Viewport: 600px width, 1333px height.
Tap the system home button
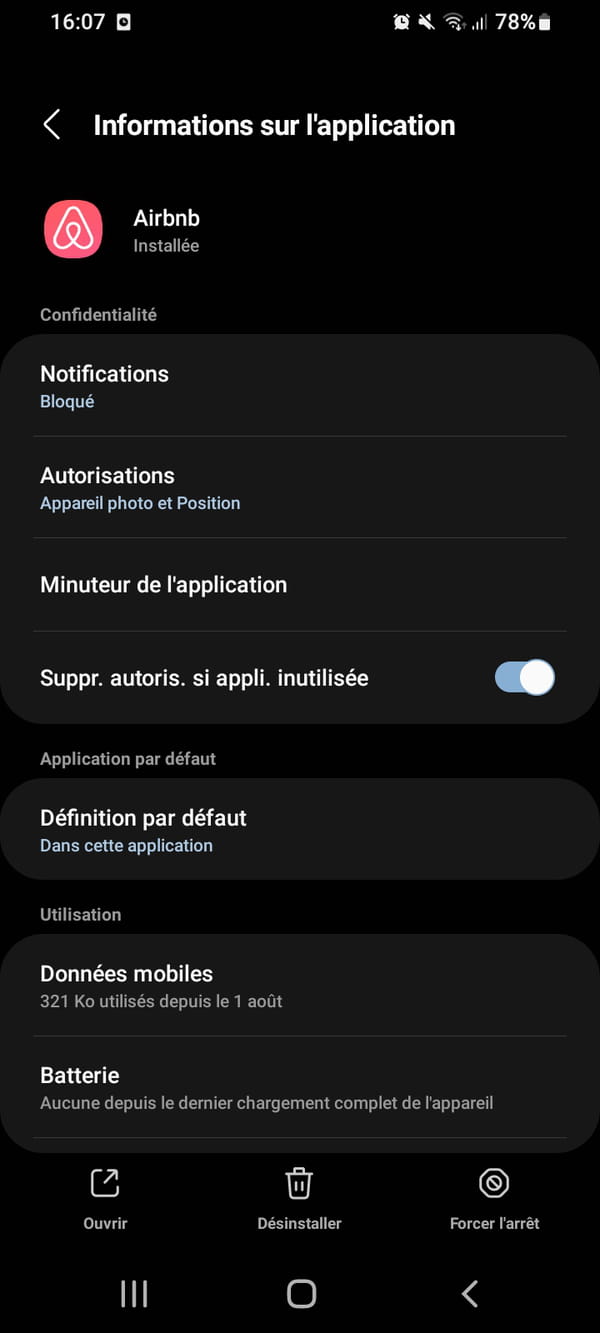(301, 1294)
